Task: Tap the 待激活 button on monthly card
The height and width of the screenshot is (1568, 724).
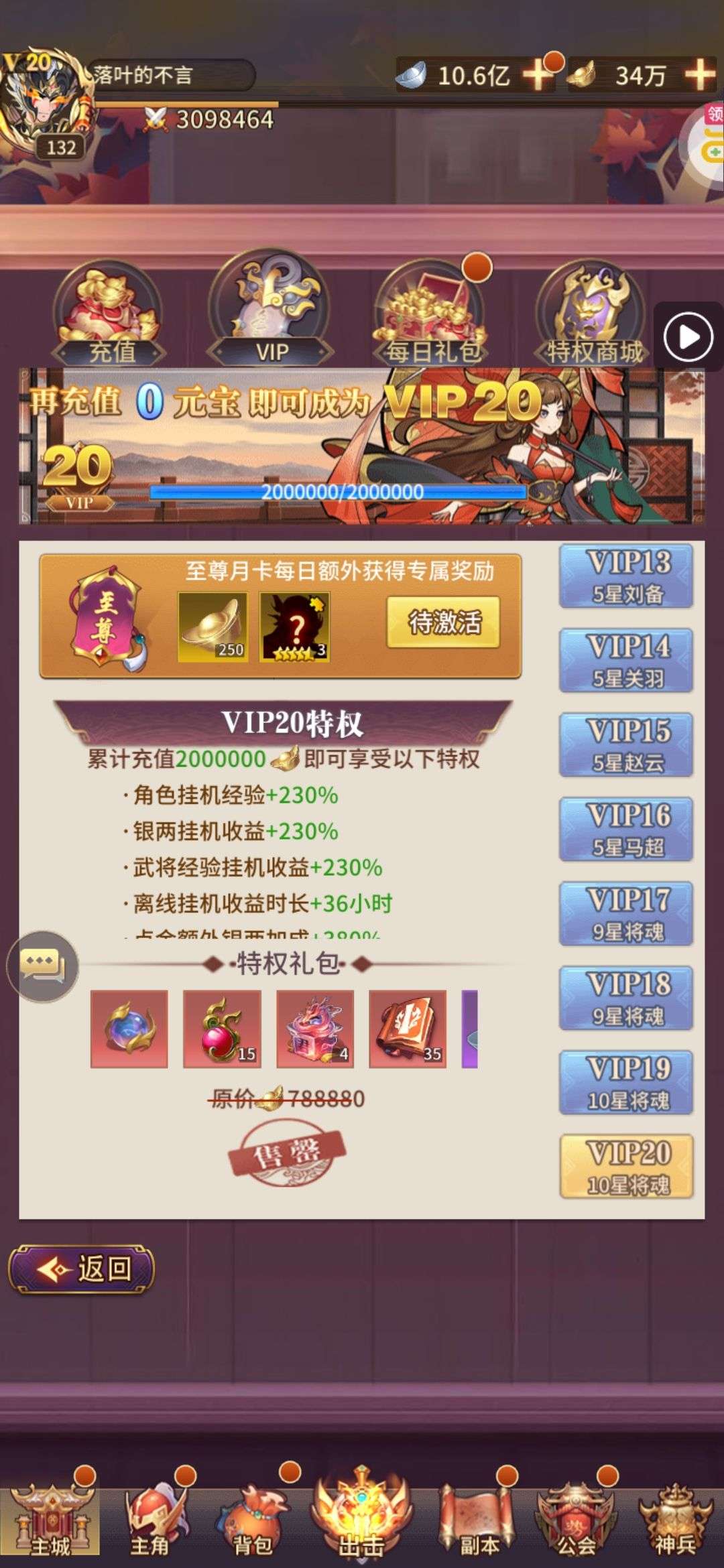Action: pyautogui.click(x=443, y=623)
